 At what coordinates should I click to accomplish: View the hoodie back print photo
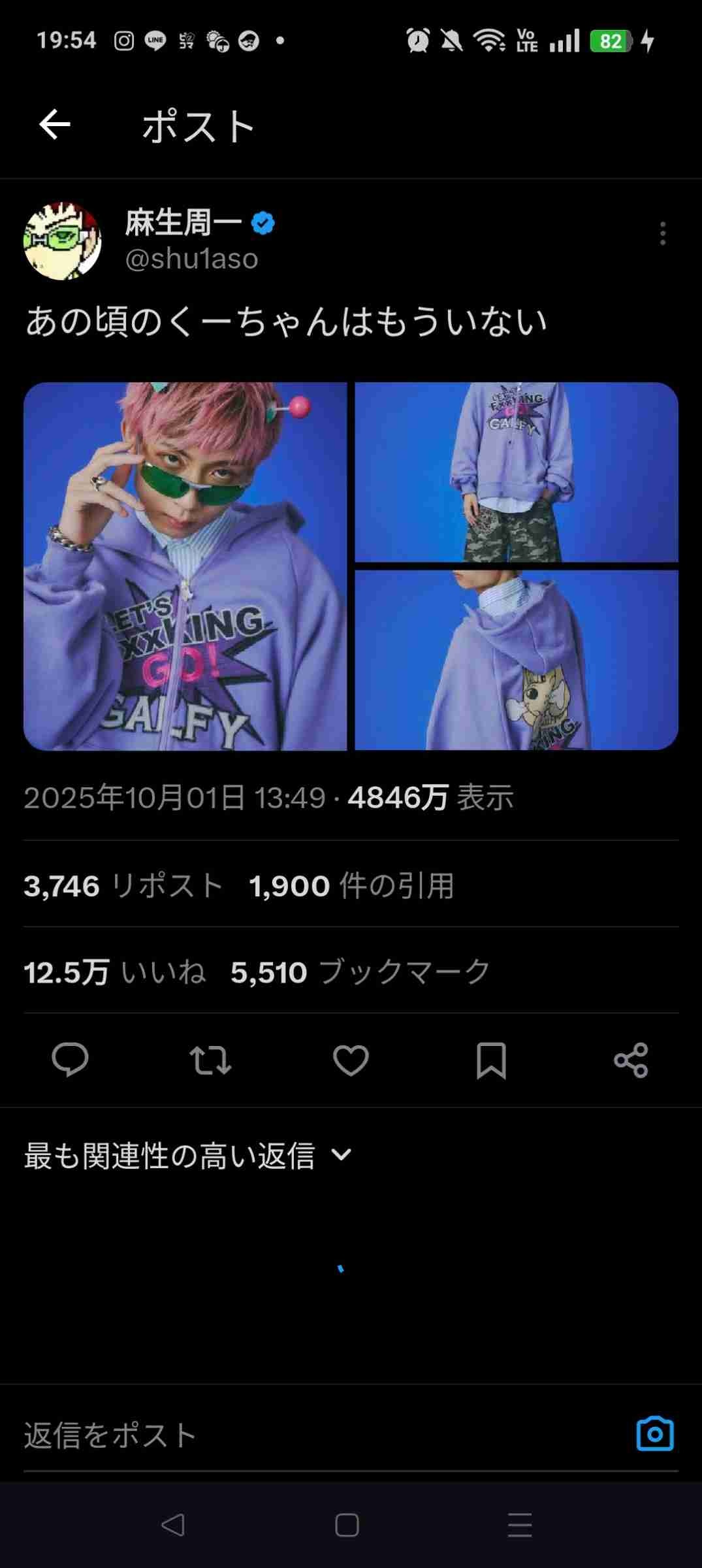pyautogui.click(x=516, y=660)
